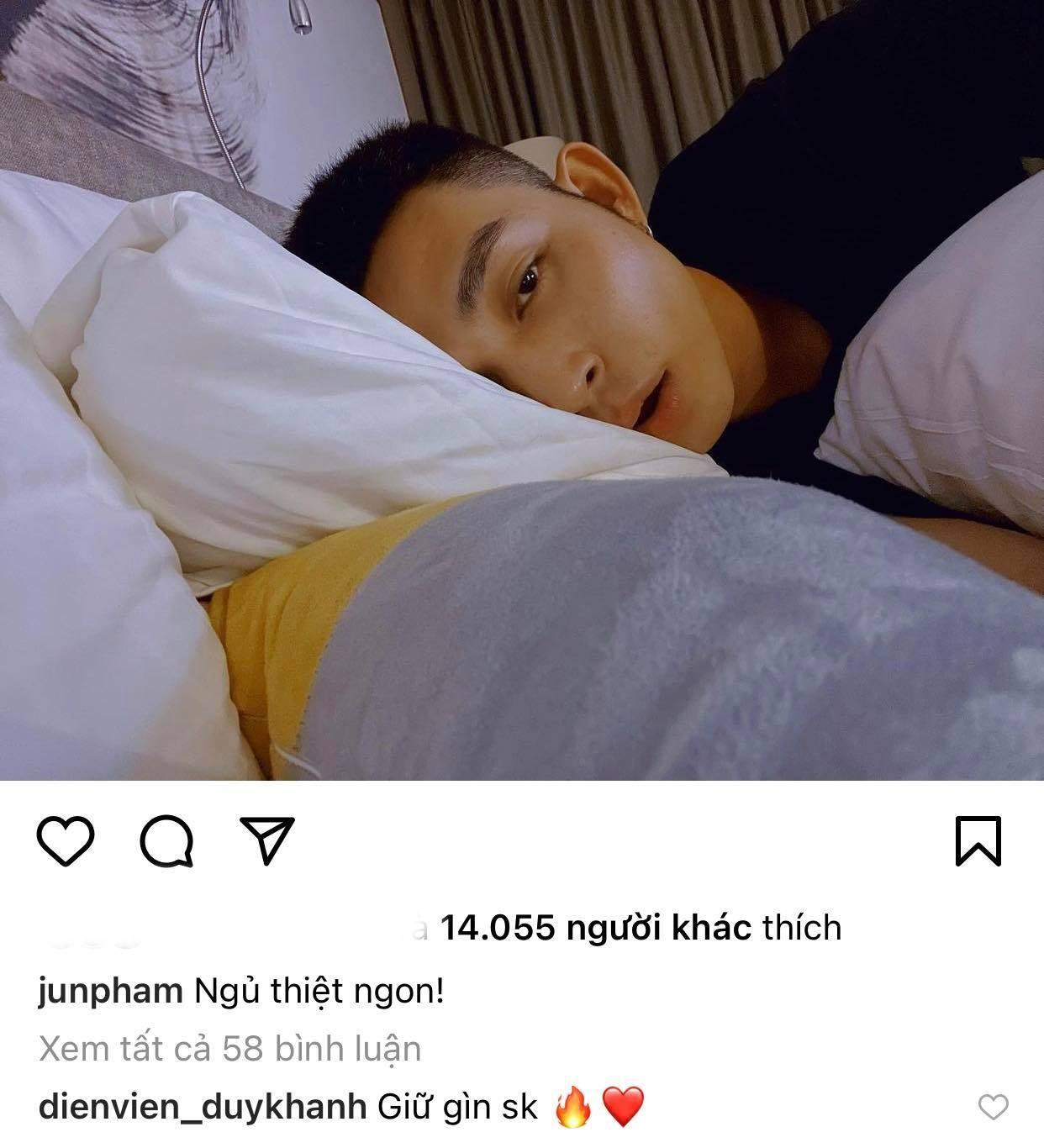Show all 58 comments
Screen dimensions: 1044x1148
(x=229, y=1045)
